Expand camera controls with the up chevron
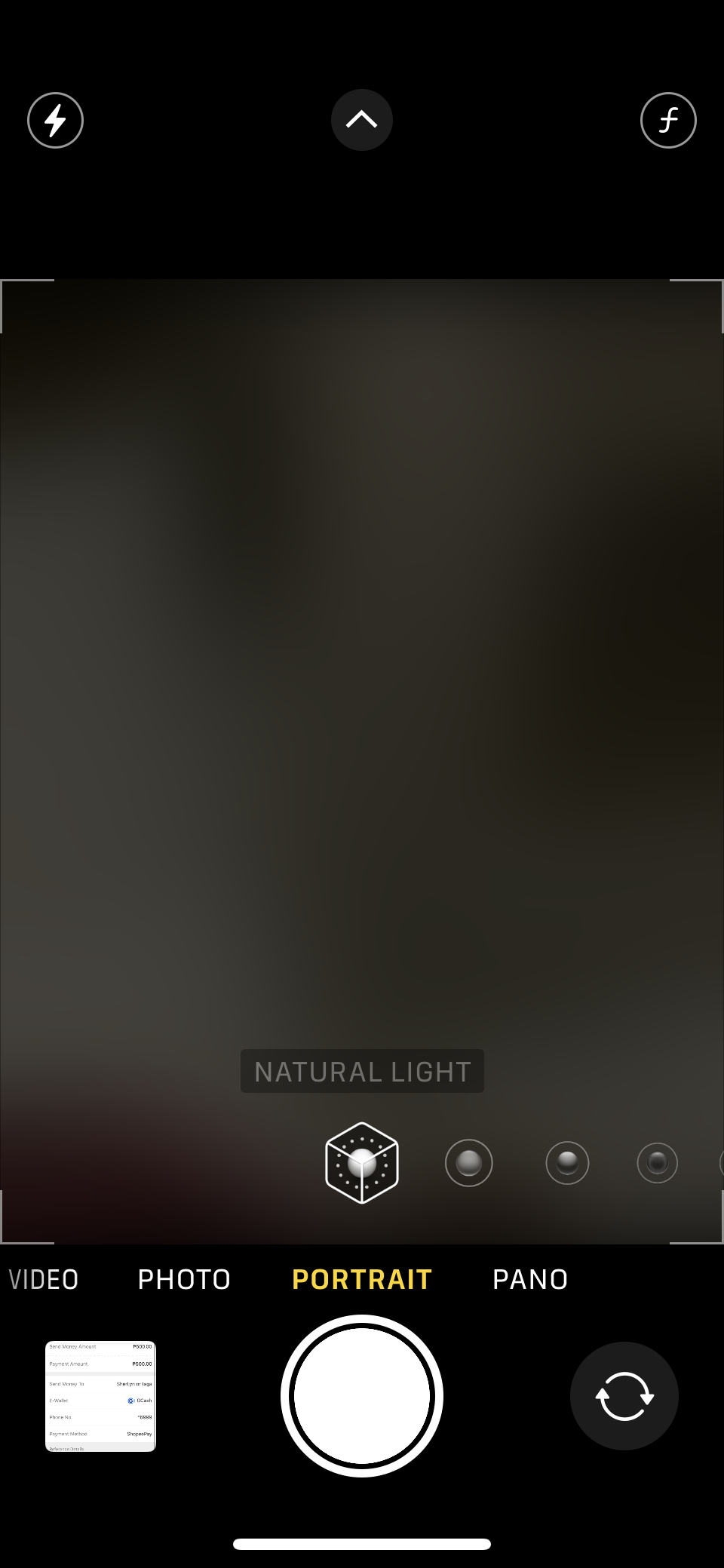724x1568 pixels. [362, 120]
